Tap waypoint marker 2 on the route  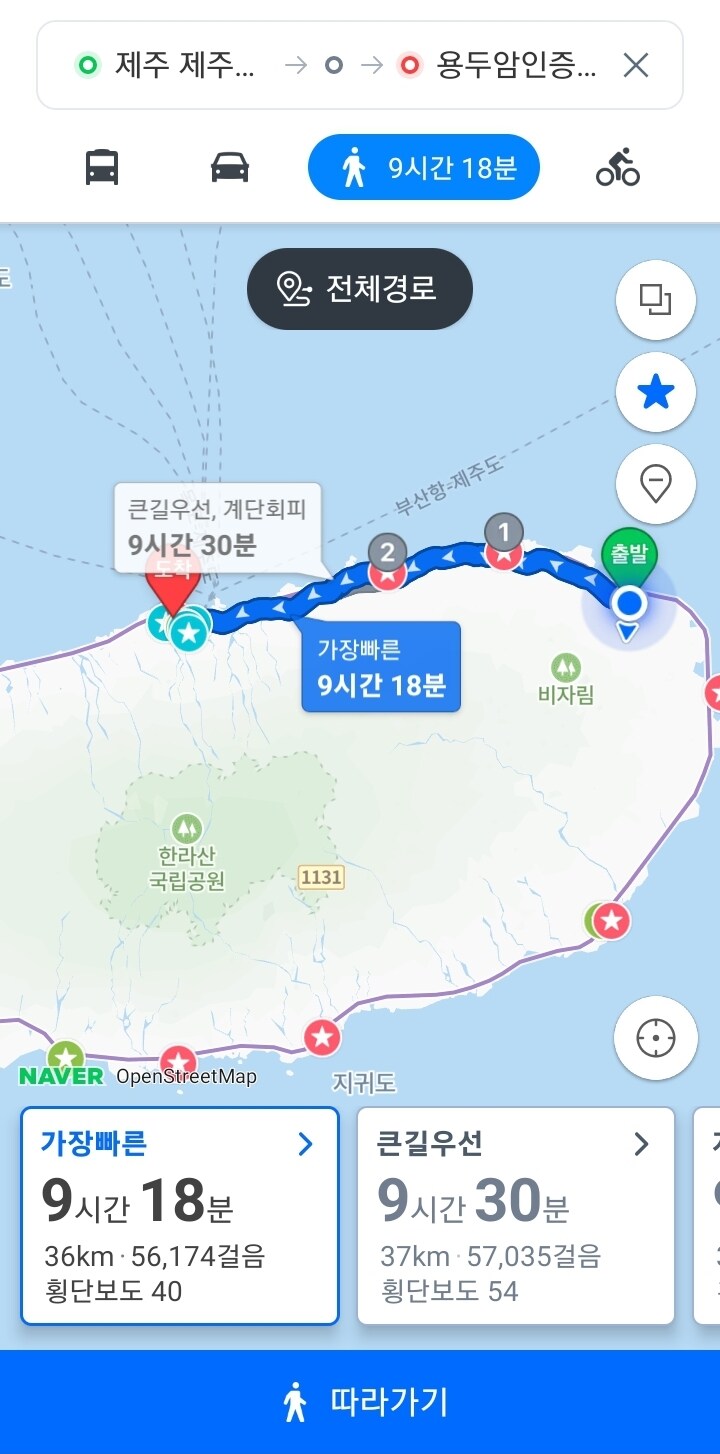coord(387,551)
